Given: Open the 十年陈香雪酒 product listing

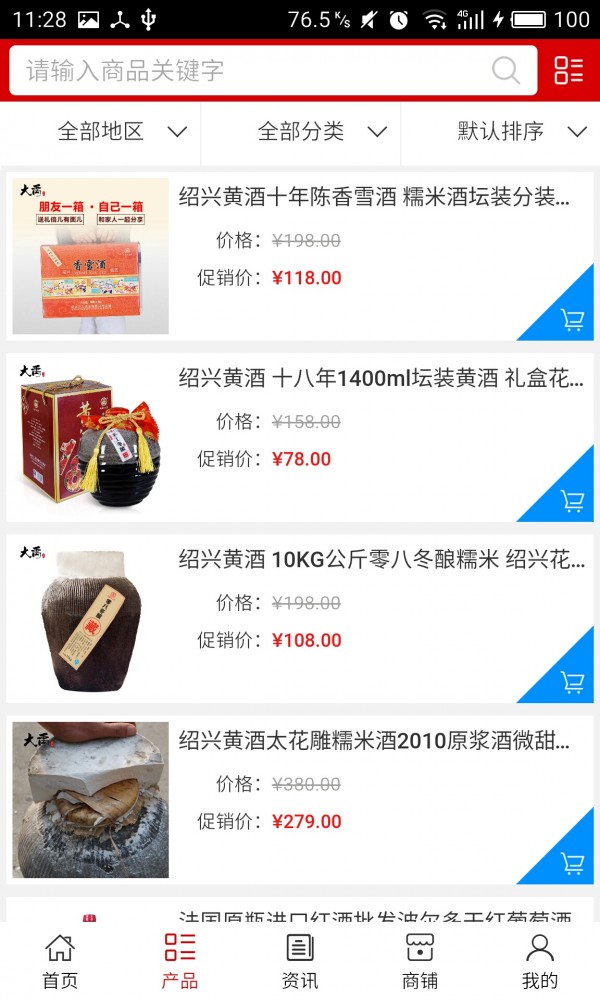Looking at the screenshot, I should pos(374,198).
